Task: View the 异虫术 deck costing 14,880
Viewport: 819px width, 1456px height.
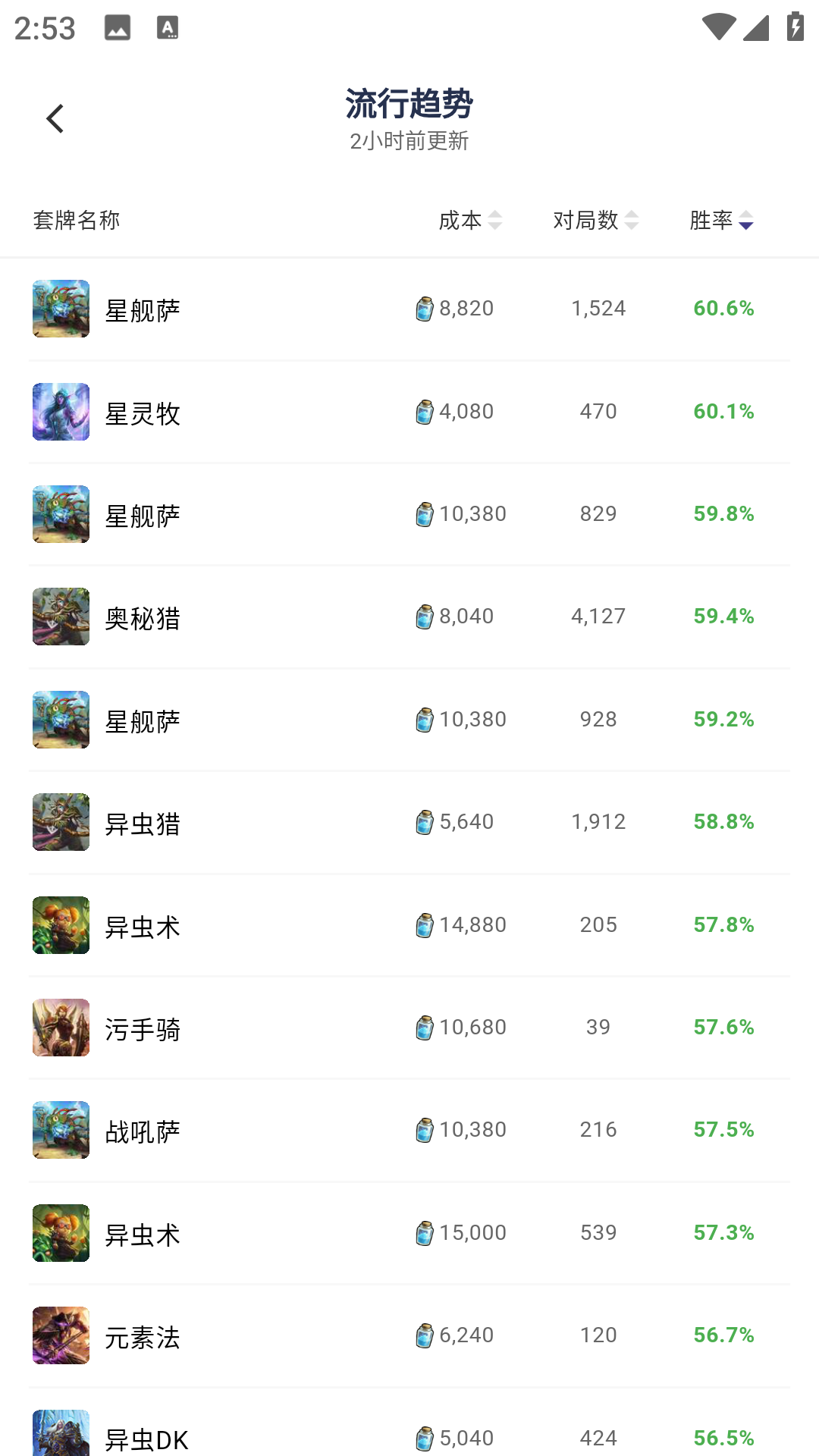Action: (409, 925)
